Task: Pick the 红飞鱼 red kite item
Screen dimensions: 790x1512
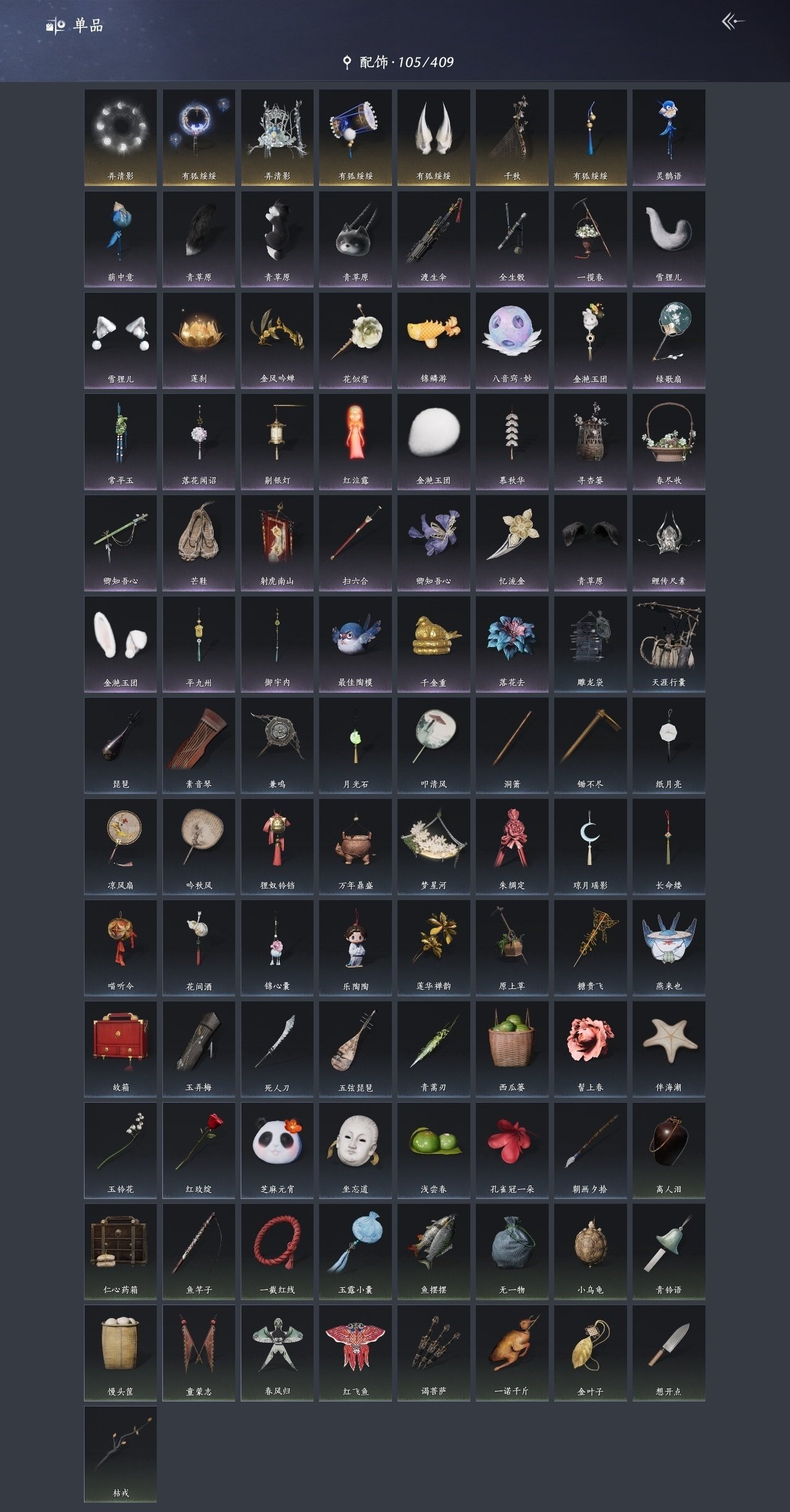Action: tap(355, 1352)
